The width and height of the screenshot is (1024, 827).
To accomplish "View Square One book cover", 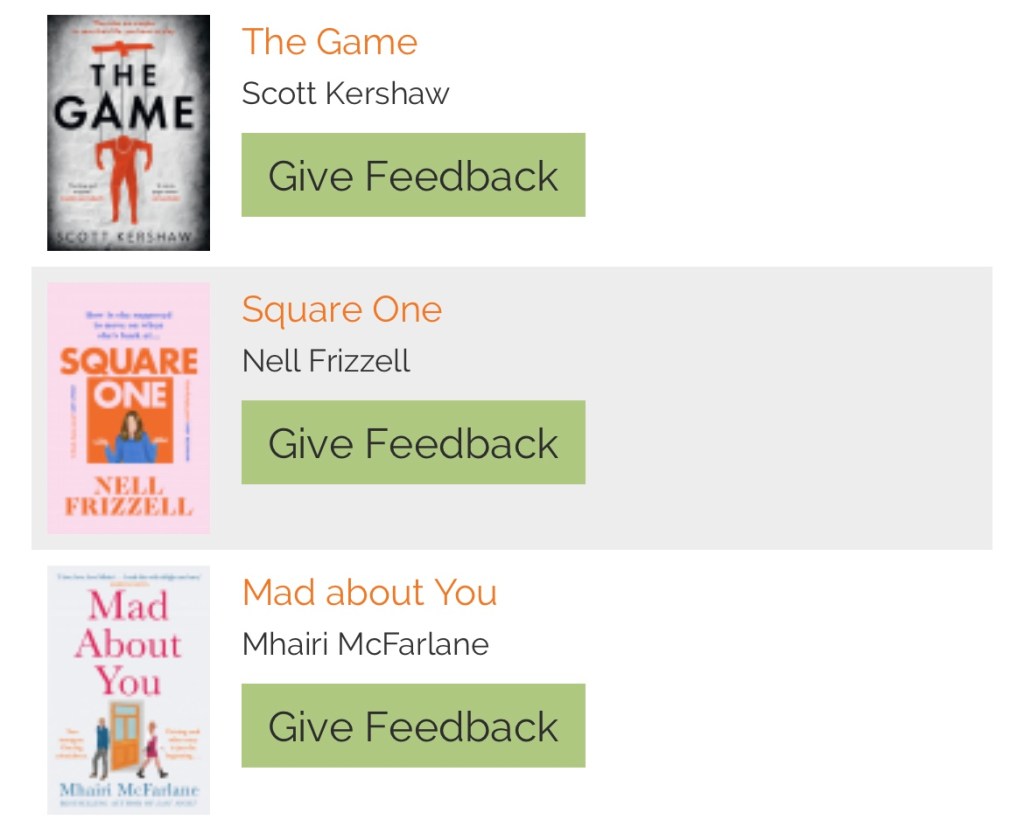I will tap(128, 407).
